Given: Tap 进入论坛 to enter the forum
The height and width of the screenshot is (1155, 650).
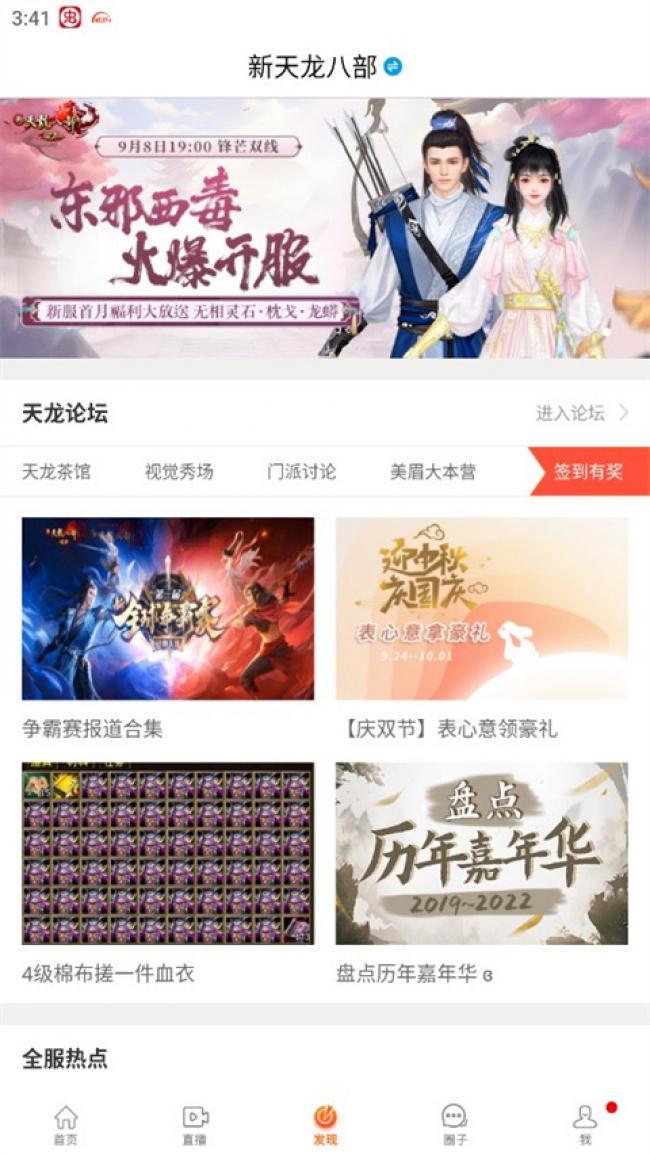Looking at the screenshot, I should click(x=581, y=413).
